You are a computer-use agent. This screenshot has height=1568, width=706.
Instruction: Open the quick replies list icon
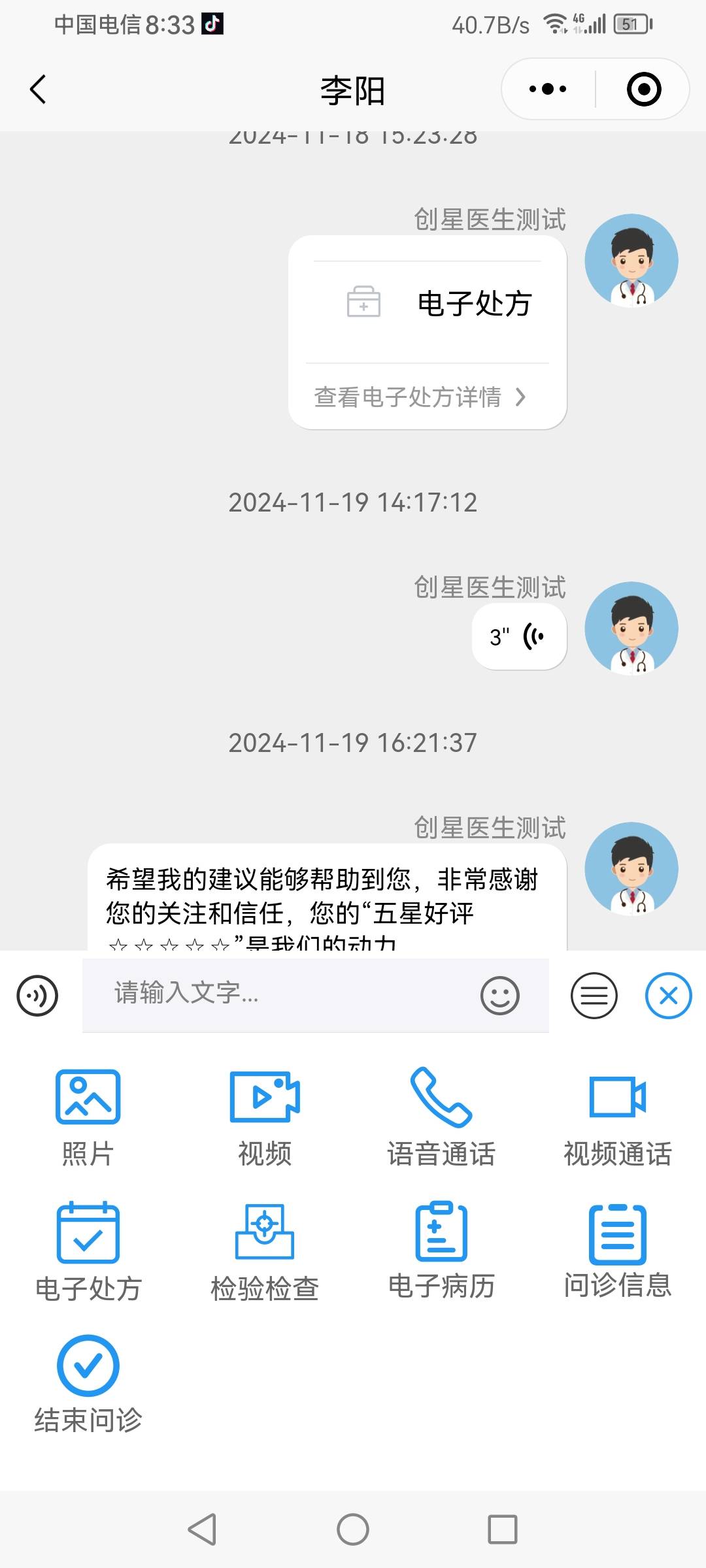[x=594, y=996]
